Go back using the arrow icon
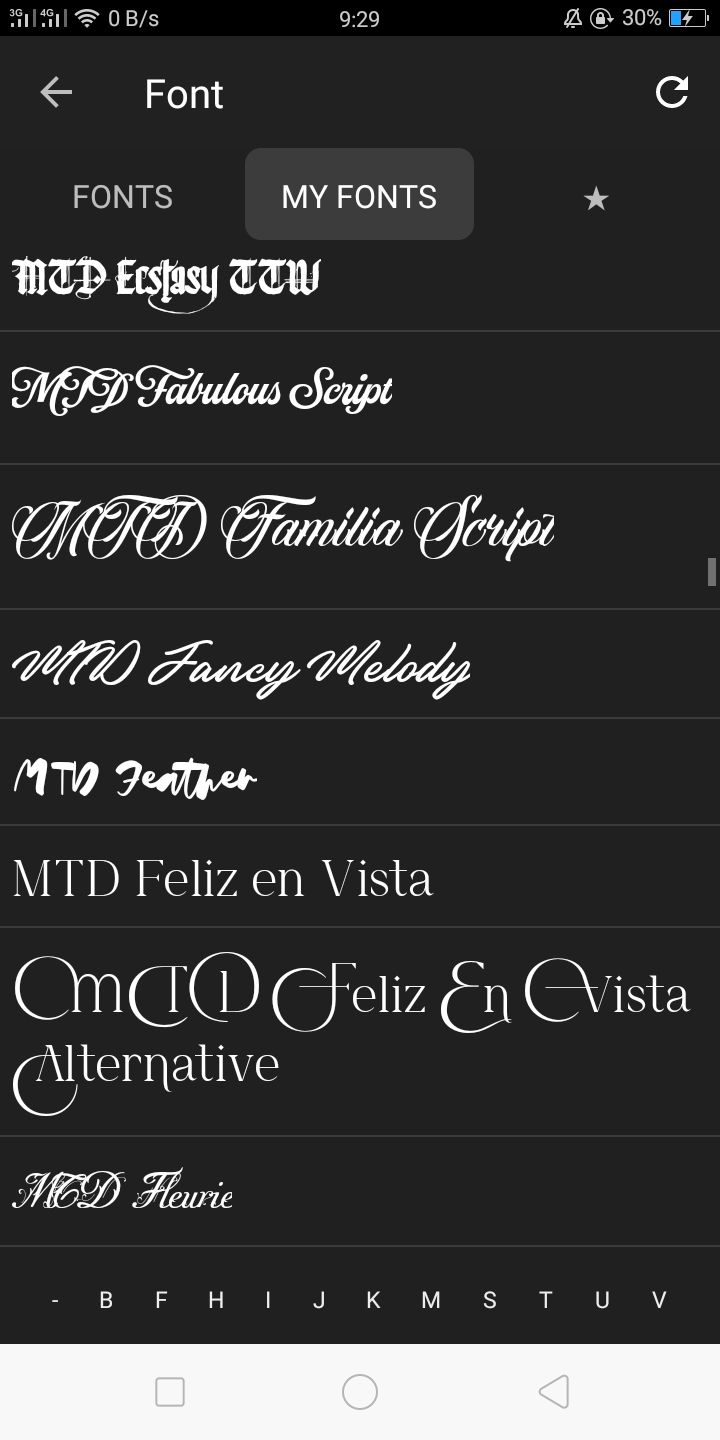The width and height of the screenshot is (720, 1440). (56, 93)
